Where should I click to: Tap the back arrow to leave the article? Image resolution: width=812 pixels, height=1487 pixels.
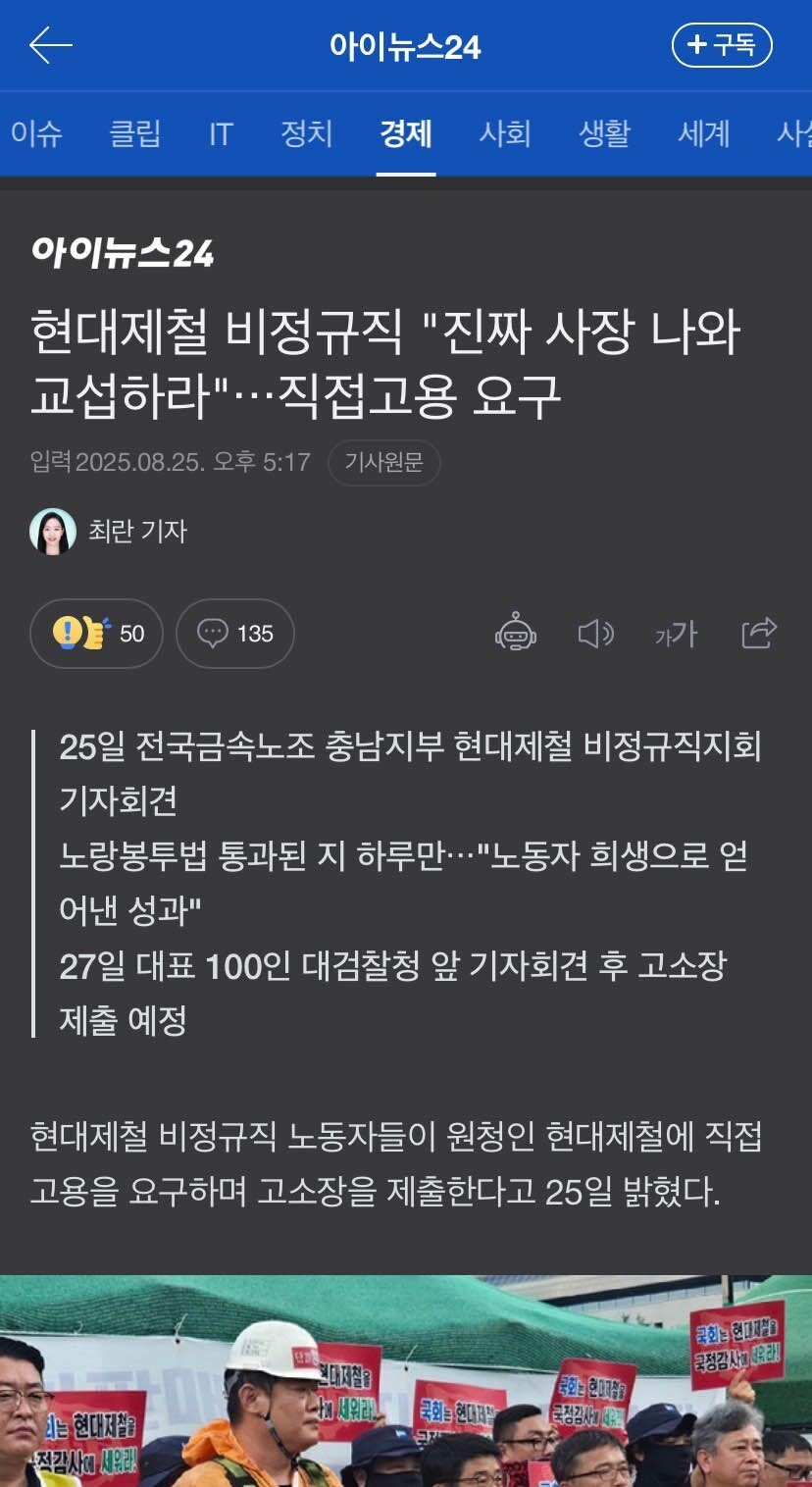point(50,45)
